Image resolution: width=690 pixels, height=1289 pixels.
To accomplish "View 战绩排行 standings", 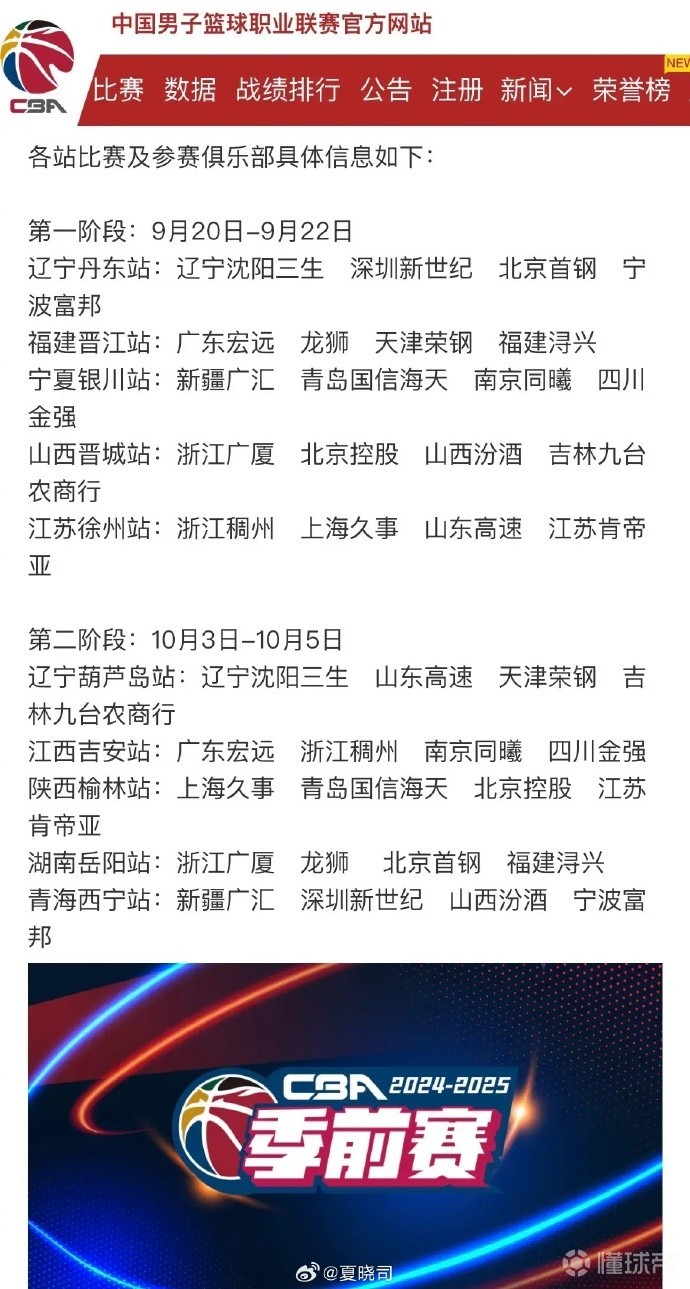I will [x=288, y=90].
